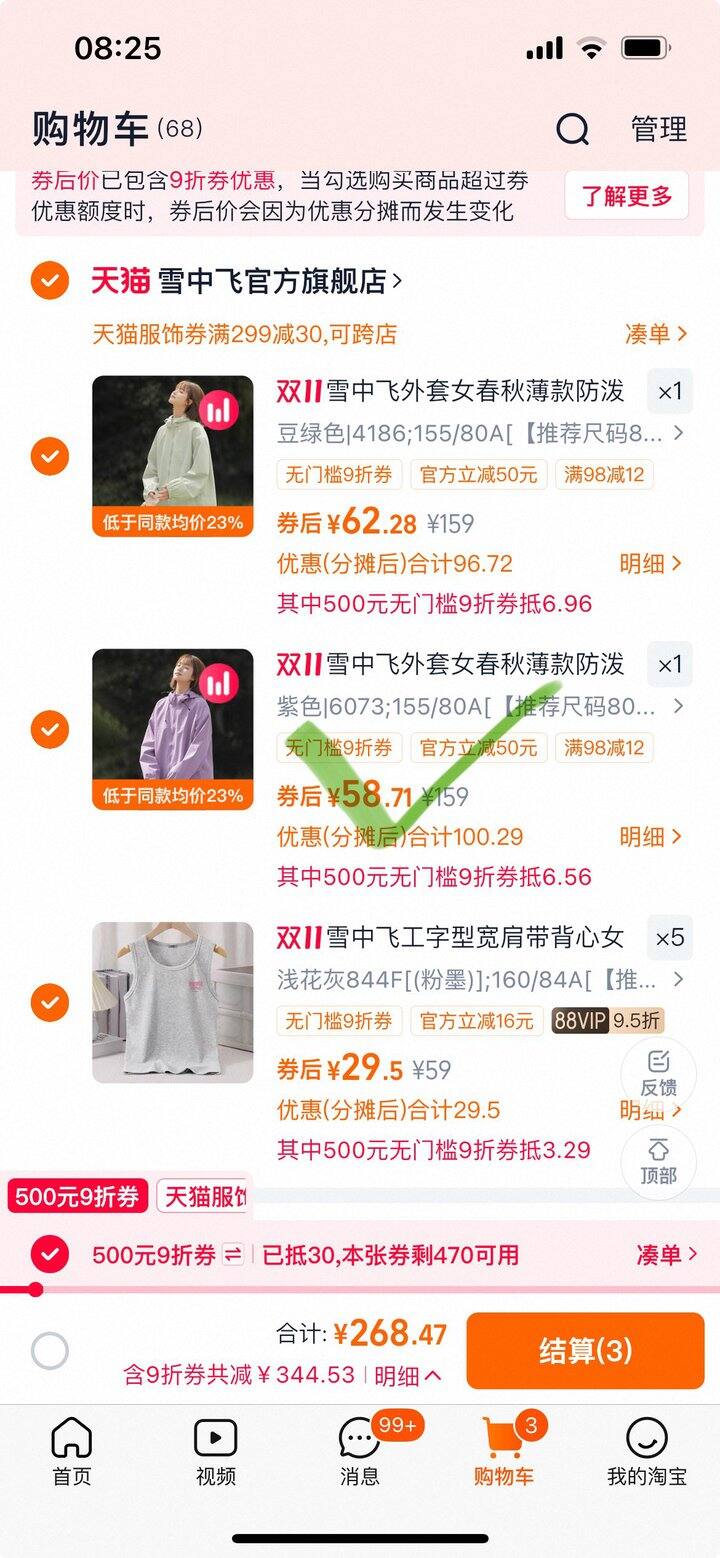
Task: Open the 豆绿色 jacket product image
Action: click(x=172, y=456)
